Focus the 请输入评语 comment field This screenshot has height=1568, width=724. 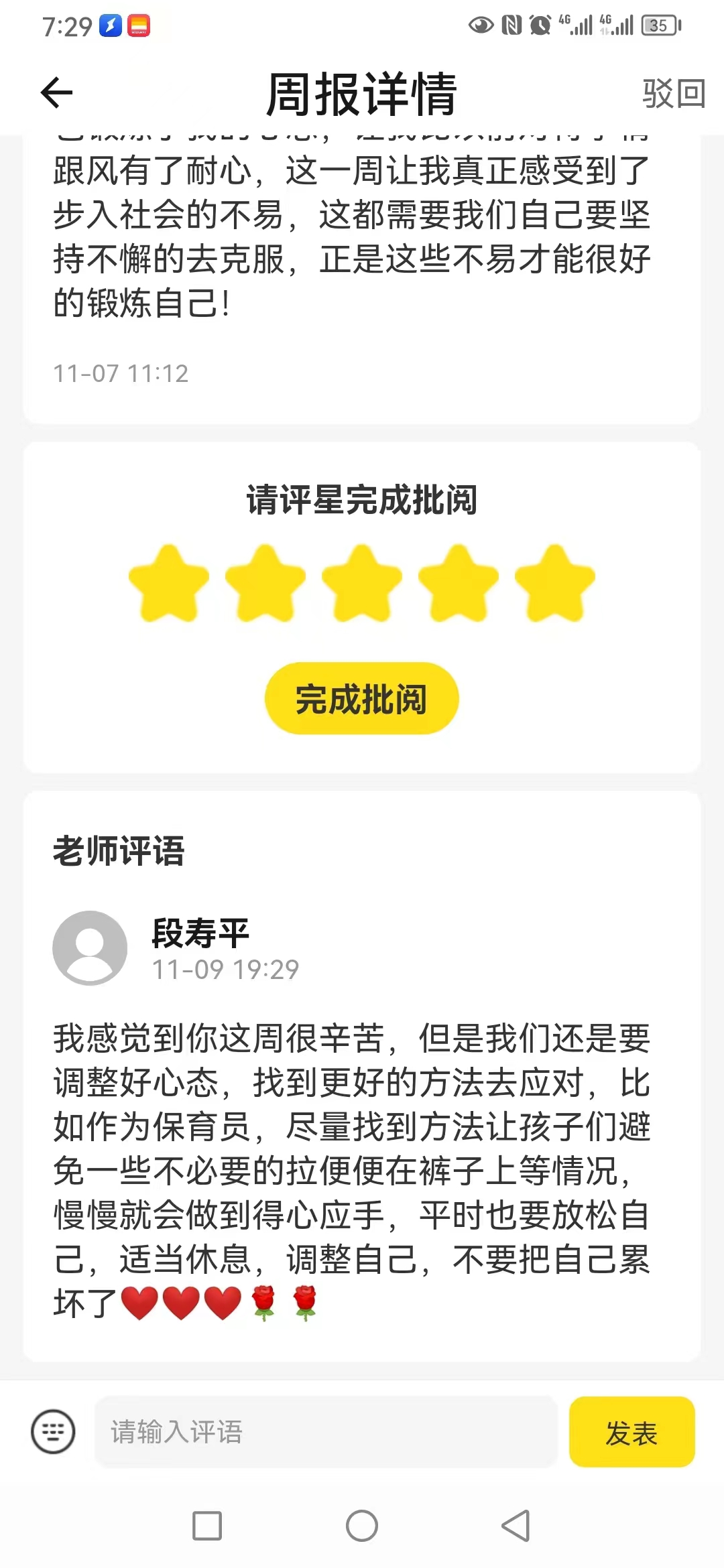click(326, 1432)
